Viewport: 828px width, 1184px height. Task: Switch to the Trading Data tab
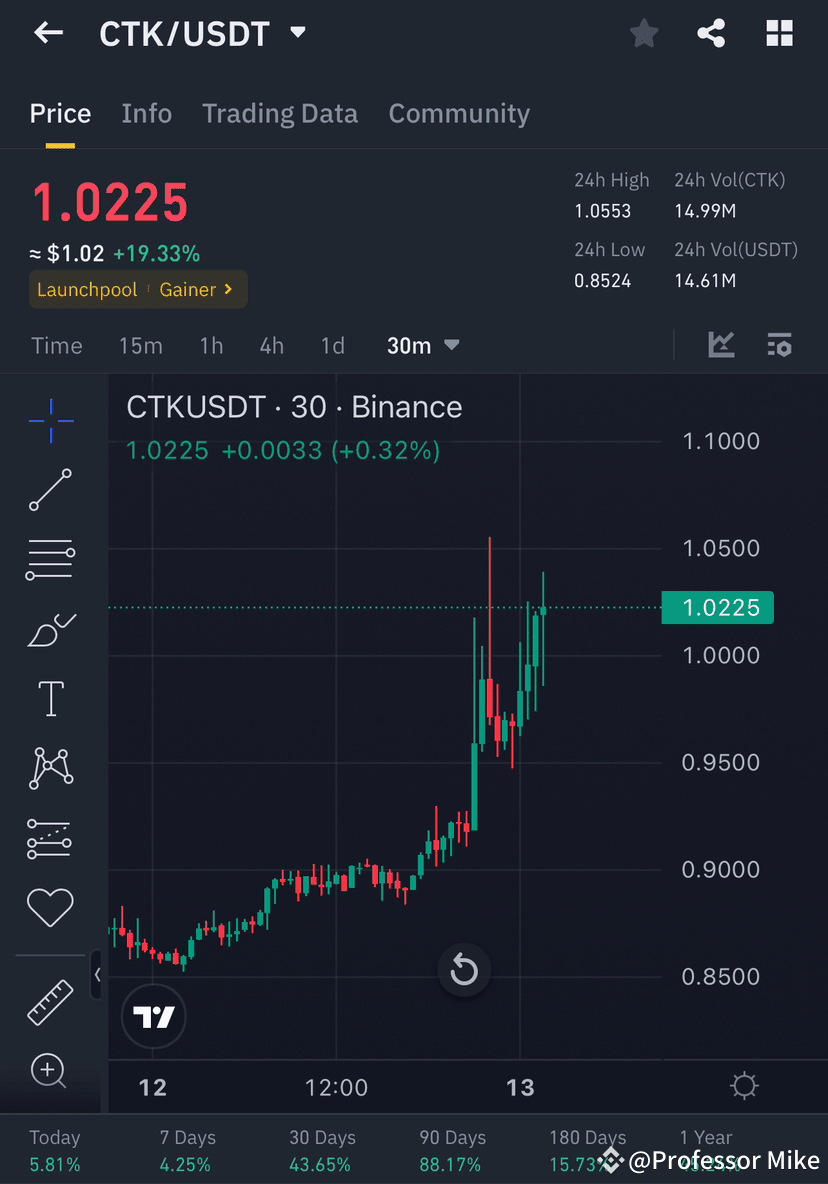pos(280,113)
